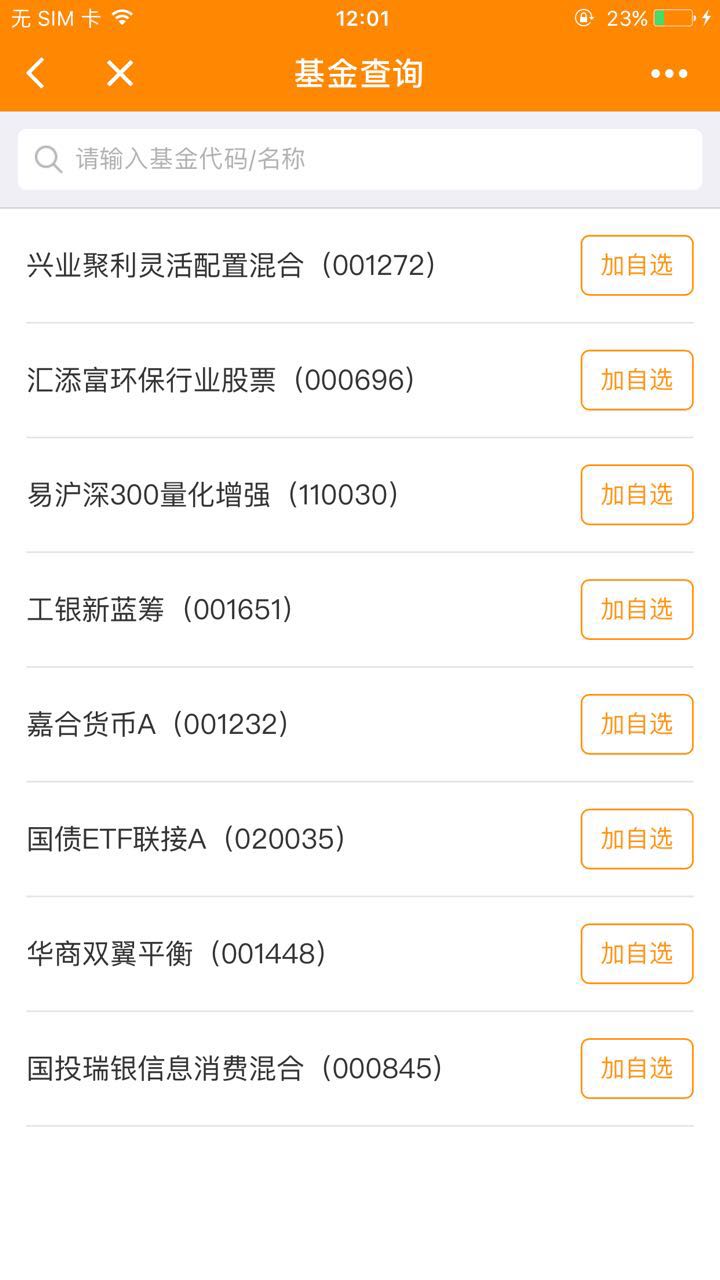
Task: Add 兴业聚利灵活配置混合 to watchlist
Action: [x=637, y=265]
